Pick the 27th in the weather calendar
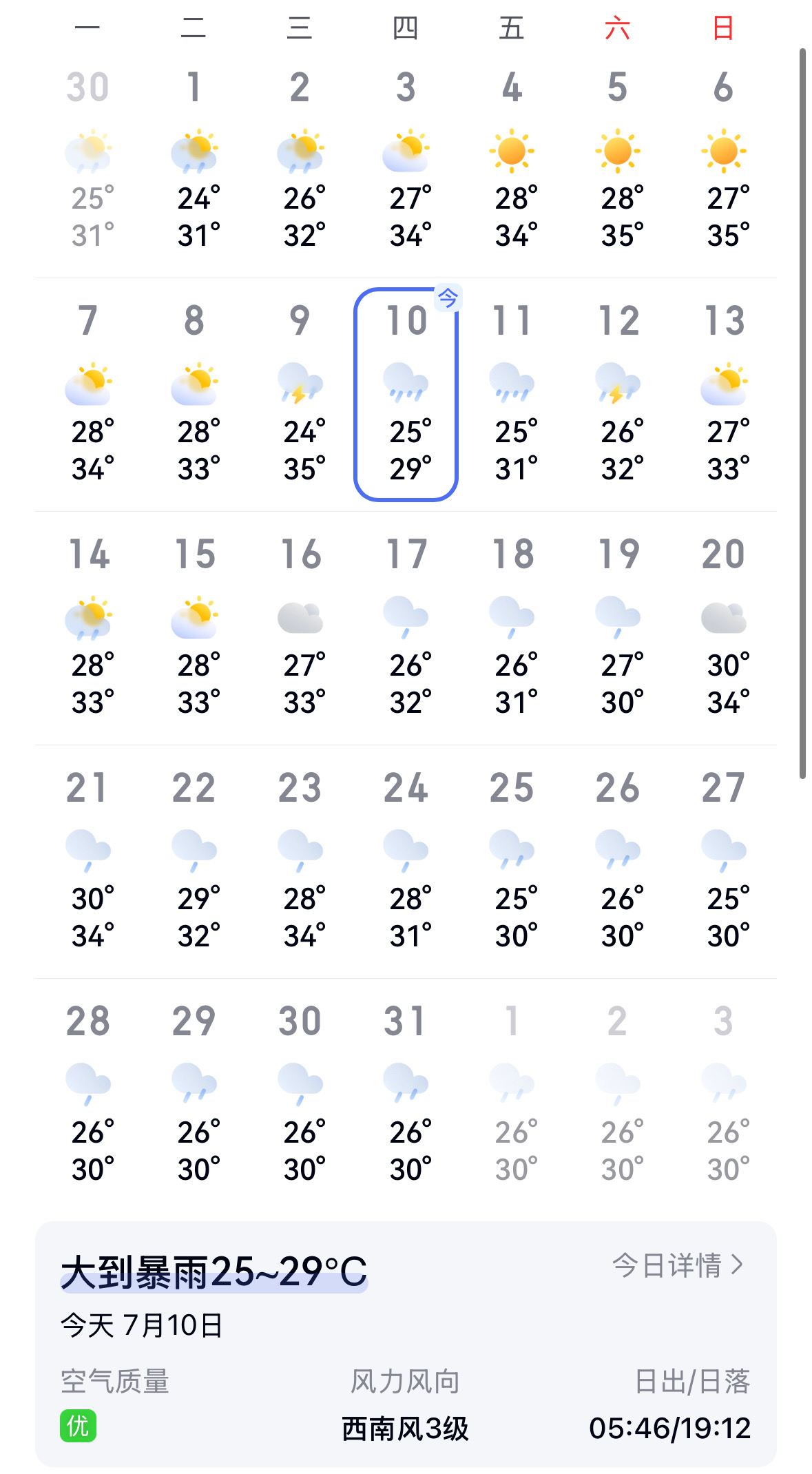Viewport: 812px width, 1474px height. (x=724, y=862)
